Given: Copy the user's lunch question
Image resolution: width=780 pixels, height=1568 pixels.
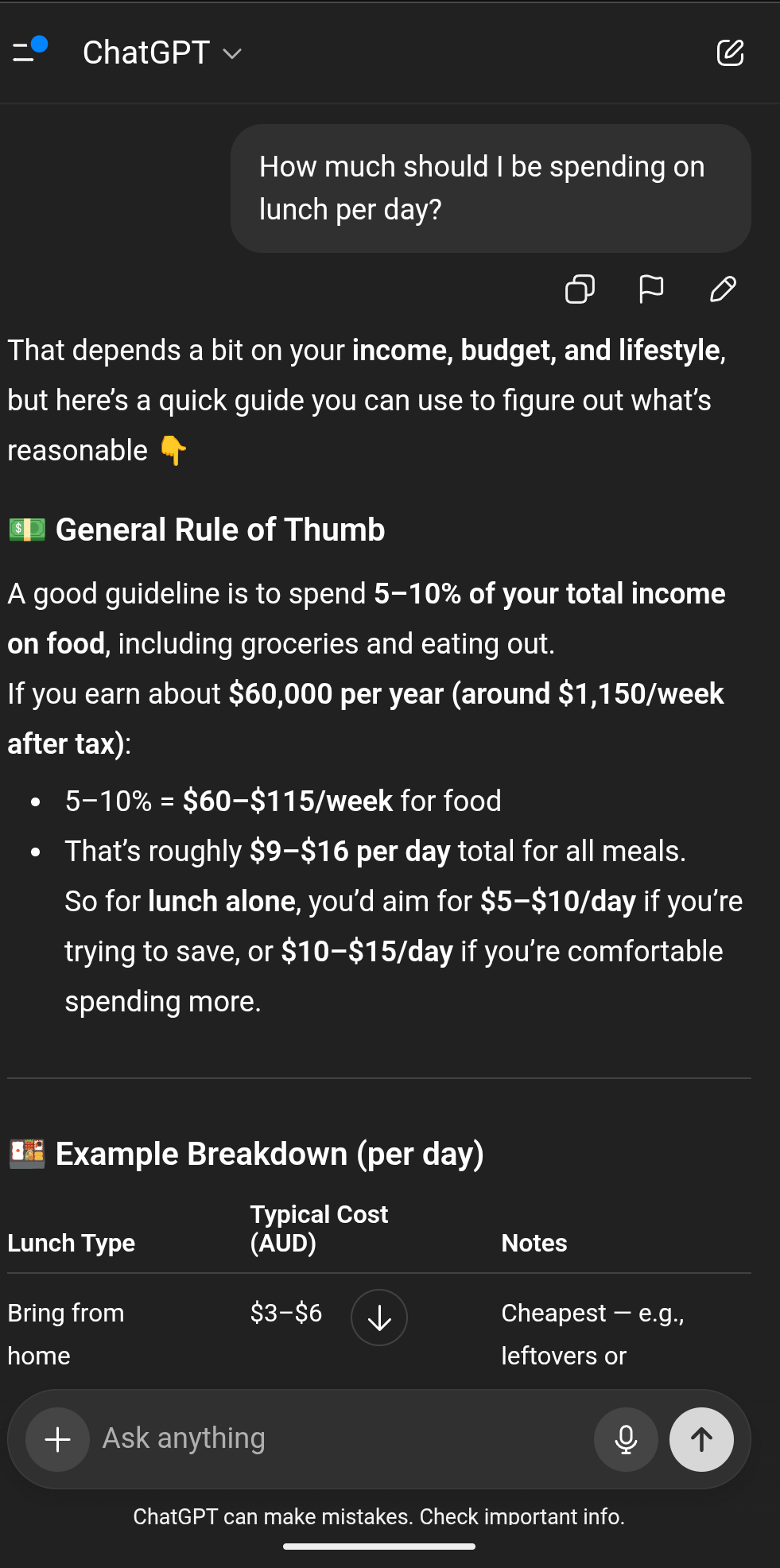Looking at the screenshot, I should (580, 289).
